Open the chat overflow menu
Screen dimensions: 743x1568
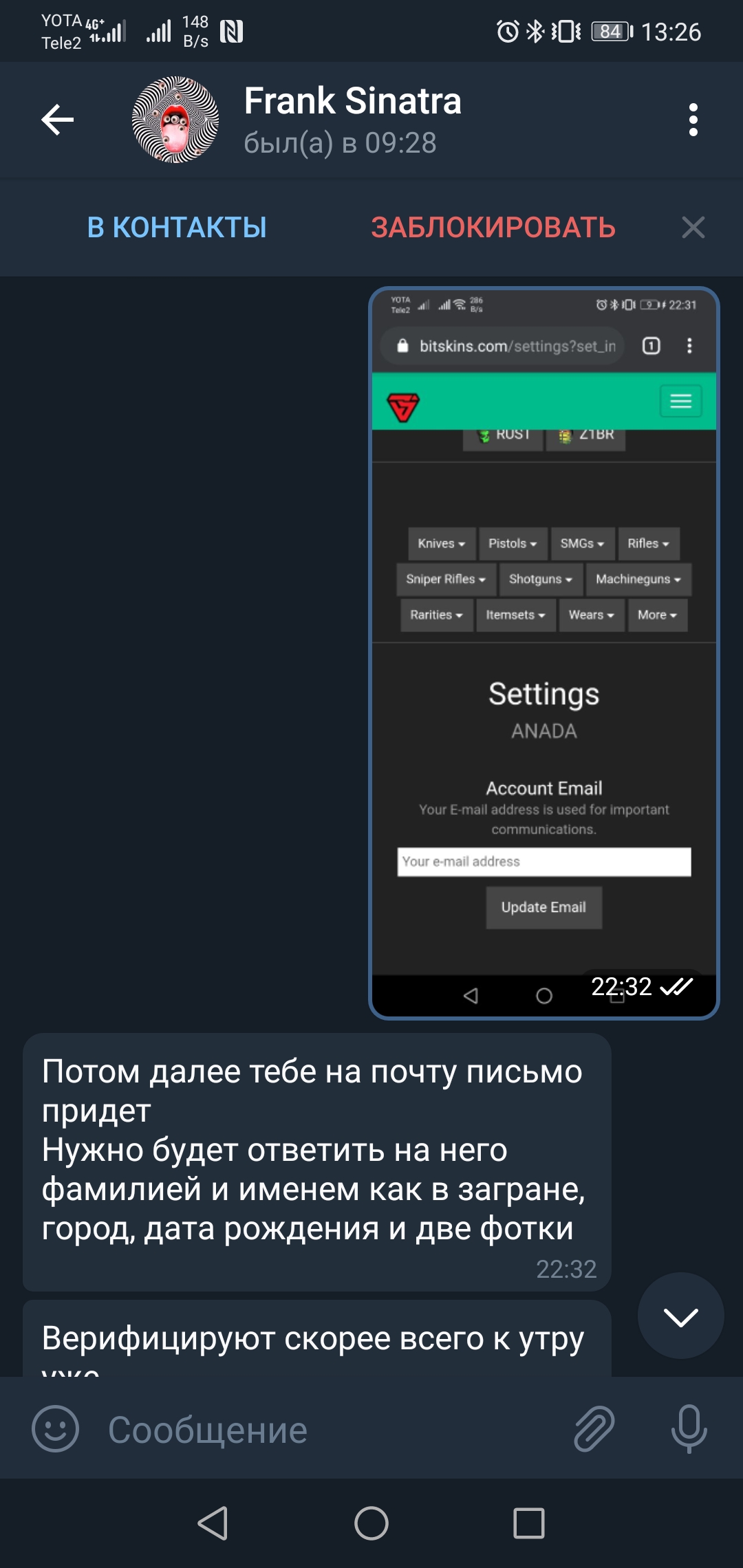[693, 120]
